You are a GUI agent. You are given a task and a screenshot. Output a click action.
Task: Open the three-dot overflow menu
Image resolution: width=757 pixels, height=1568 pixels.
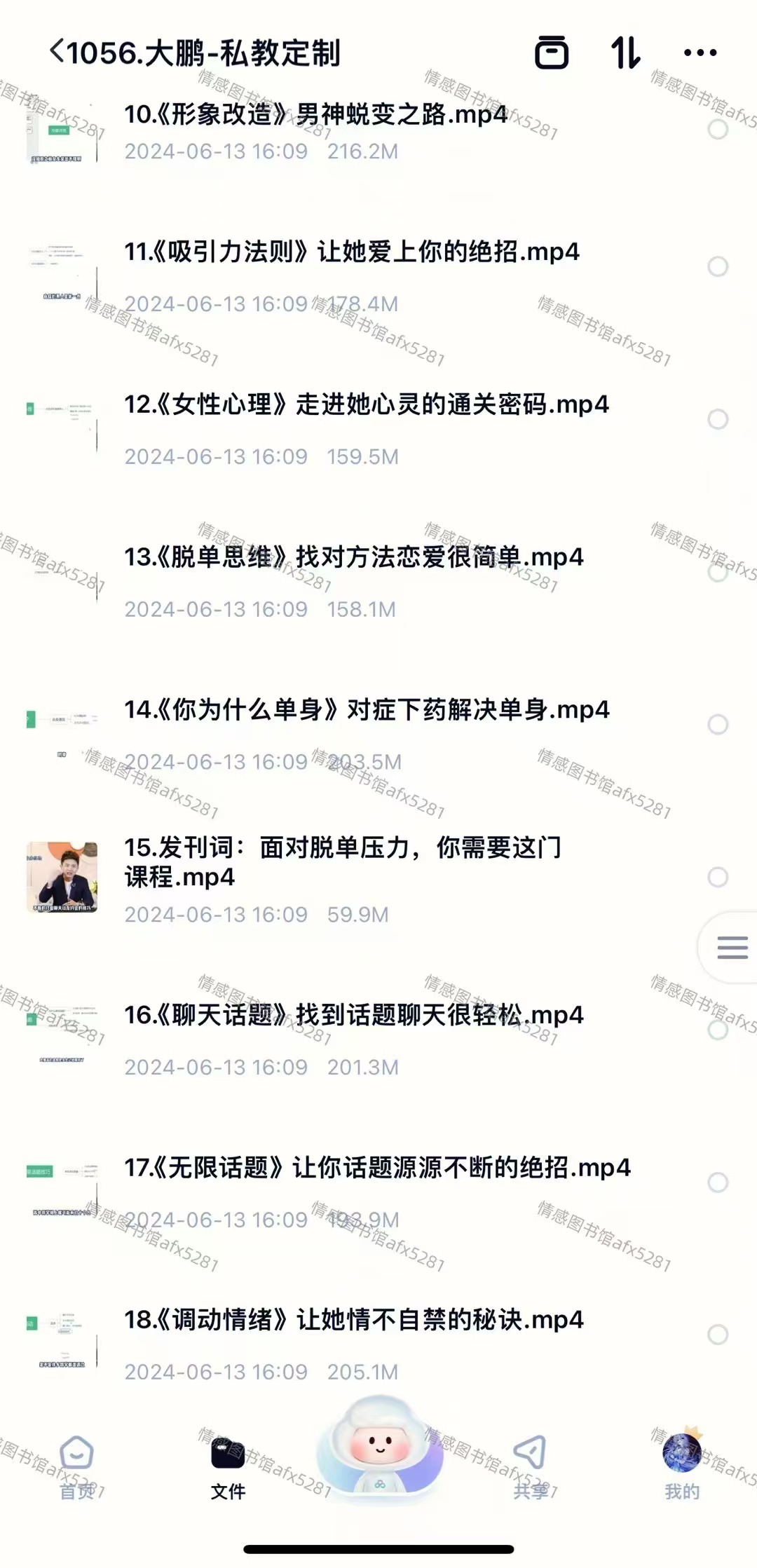pos(700,53)
